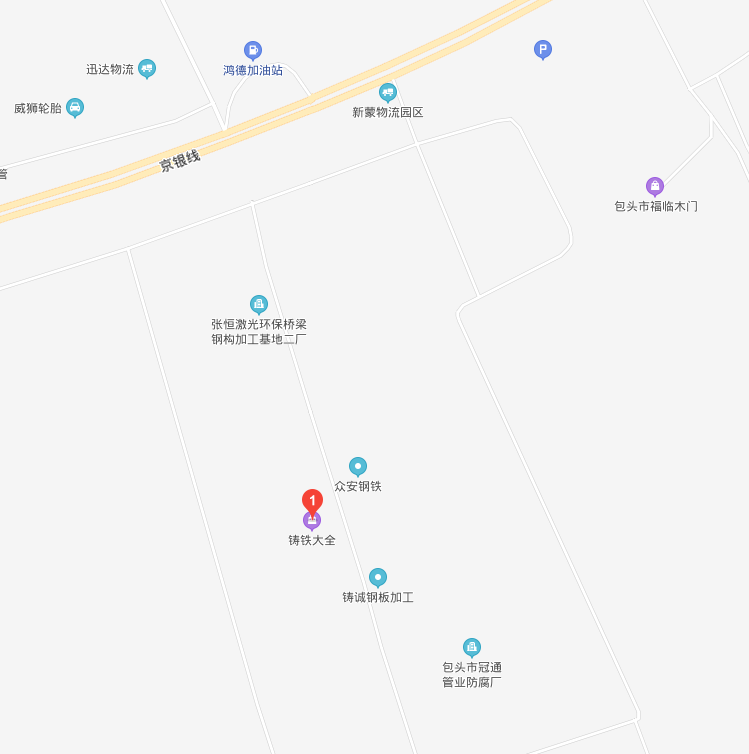Select the 众安钢铁 blue dot pin
749x754 pixels.
coord(358,466)
